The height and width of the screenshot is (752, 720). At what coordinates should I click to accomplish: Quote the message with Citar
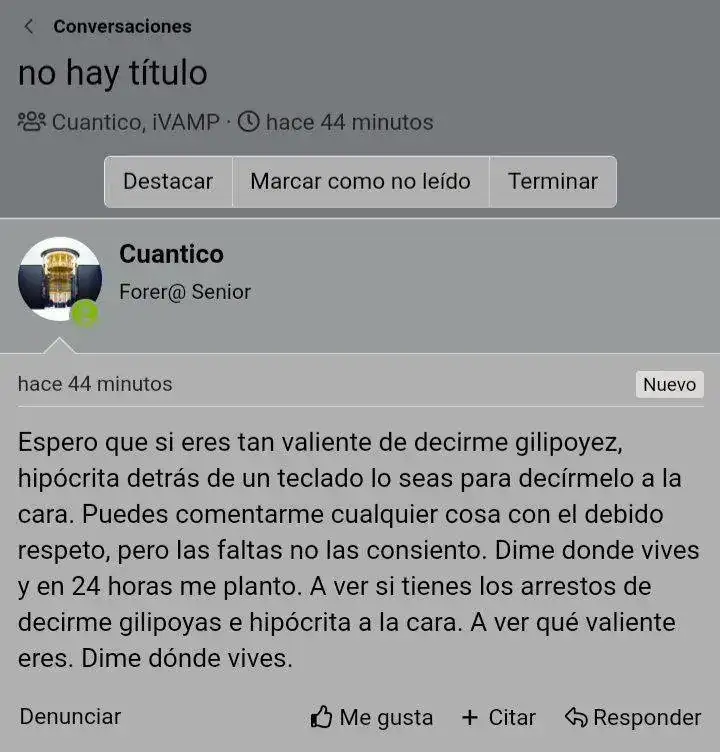pos(499,717)
